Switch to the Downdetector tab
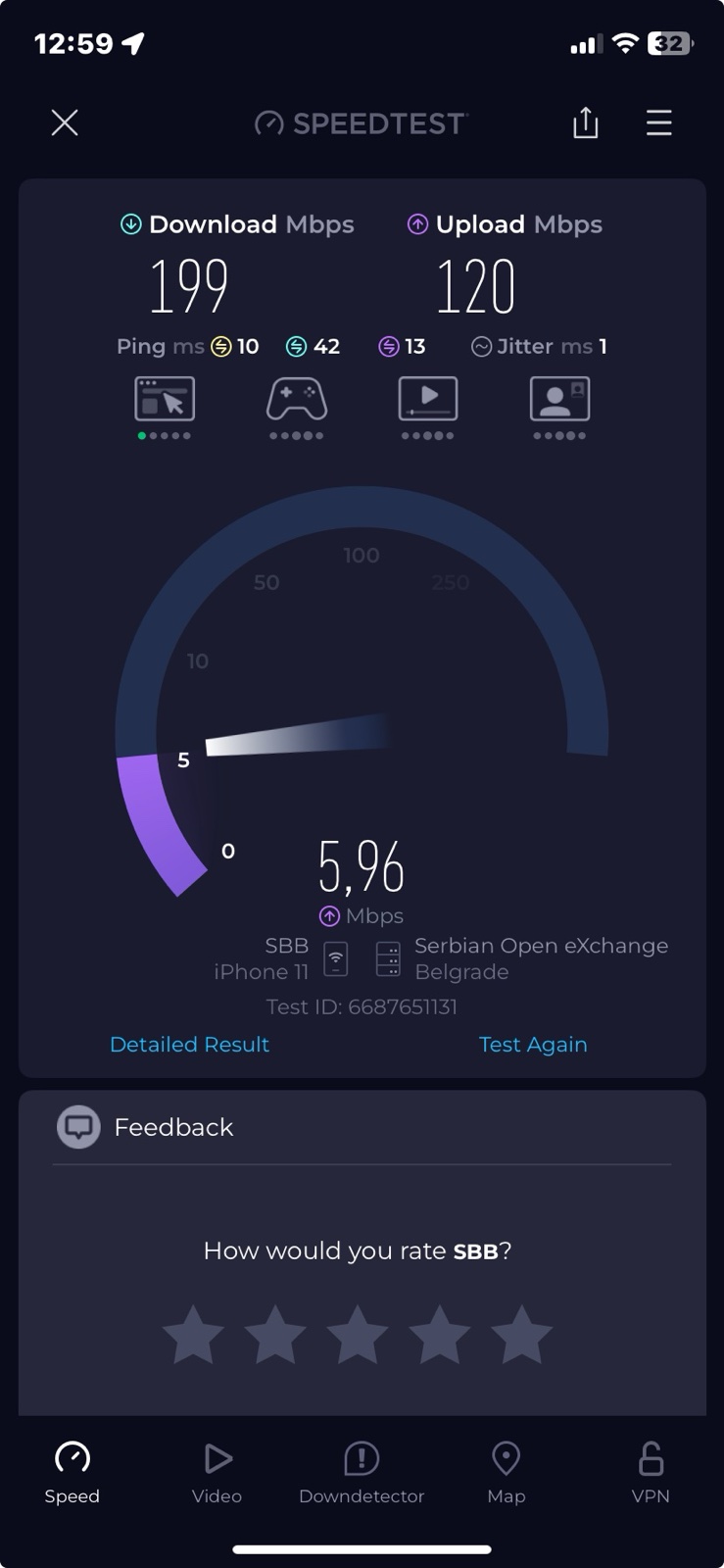The image size is (724, 1568). pyautogui.click(x=362, y=1472)
